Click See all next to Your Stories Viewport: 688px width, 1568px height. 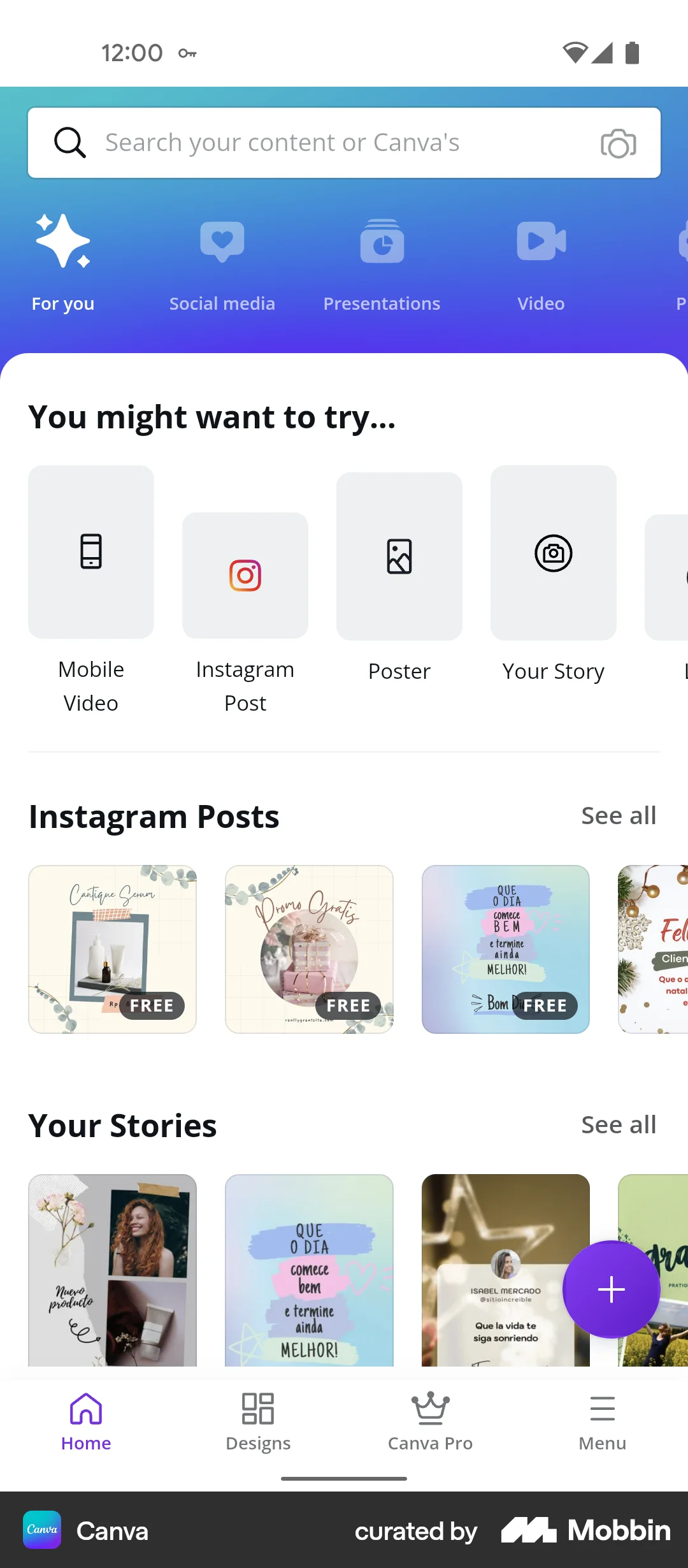pos(618,1125)
